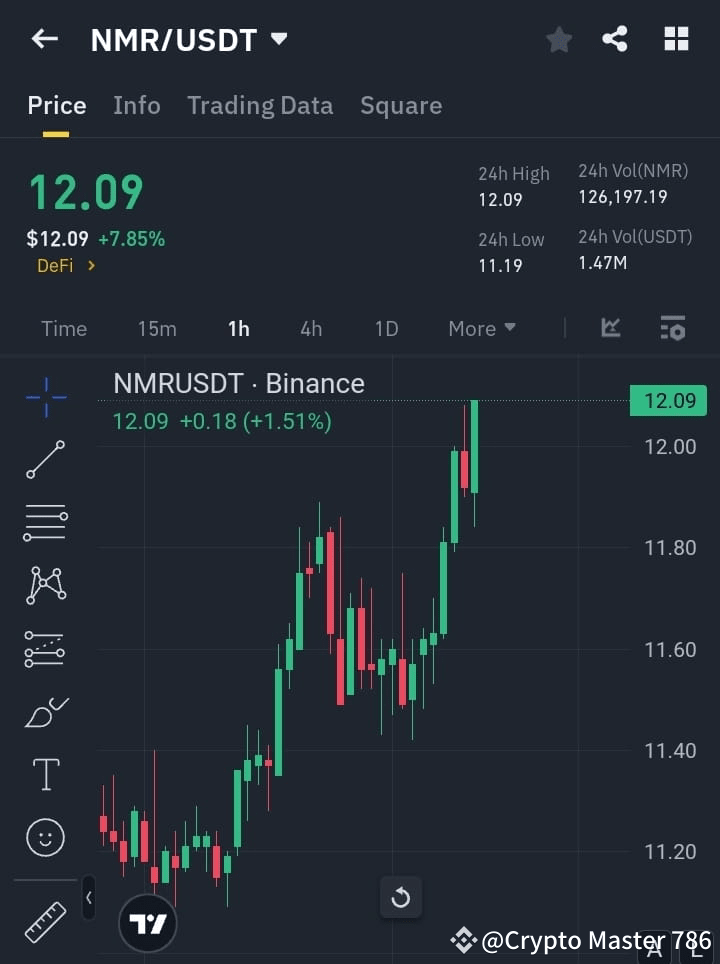The image size is (720, 964).
Task: Open the emoji sticker tool
Action: click(x=44, y=837)
